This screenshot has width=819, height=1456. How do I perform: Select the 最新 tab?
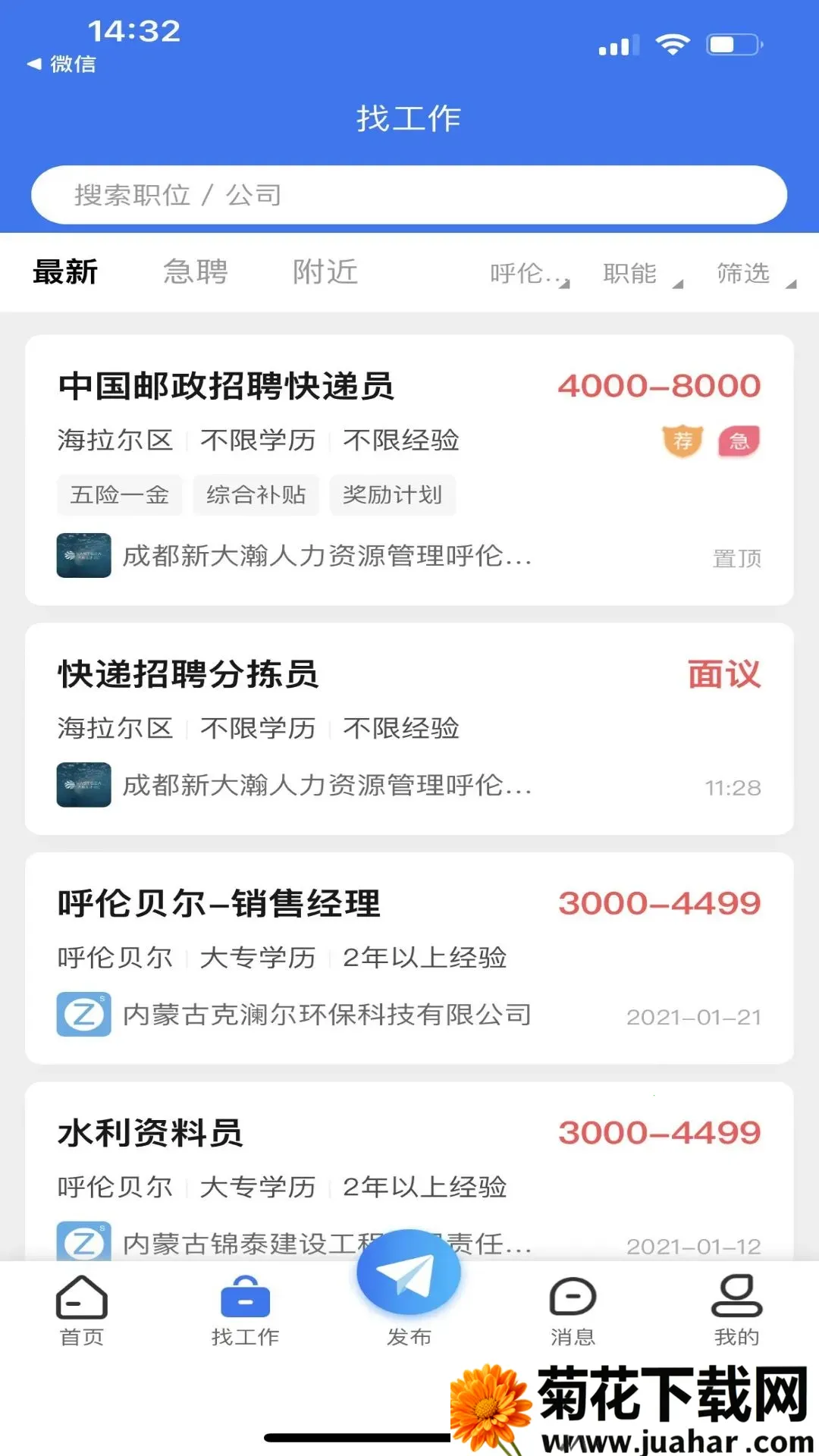tap(65, 271)
